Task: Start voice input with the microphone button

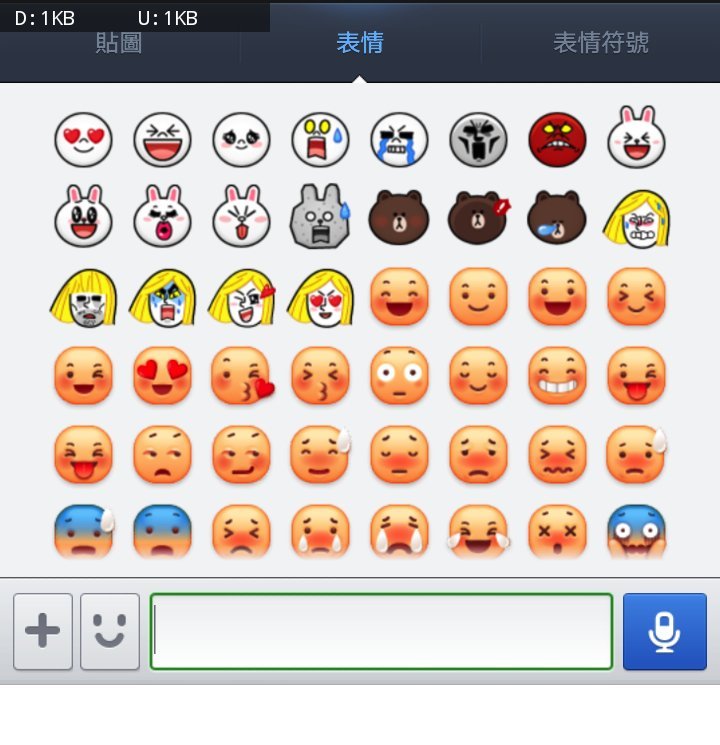Action: coord(665,631)
